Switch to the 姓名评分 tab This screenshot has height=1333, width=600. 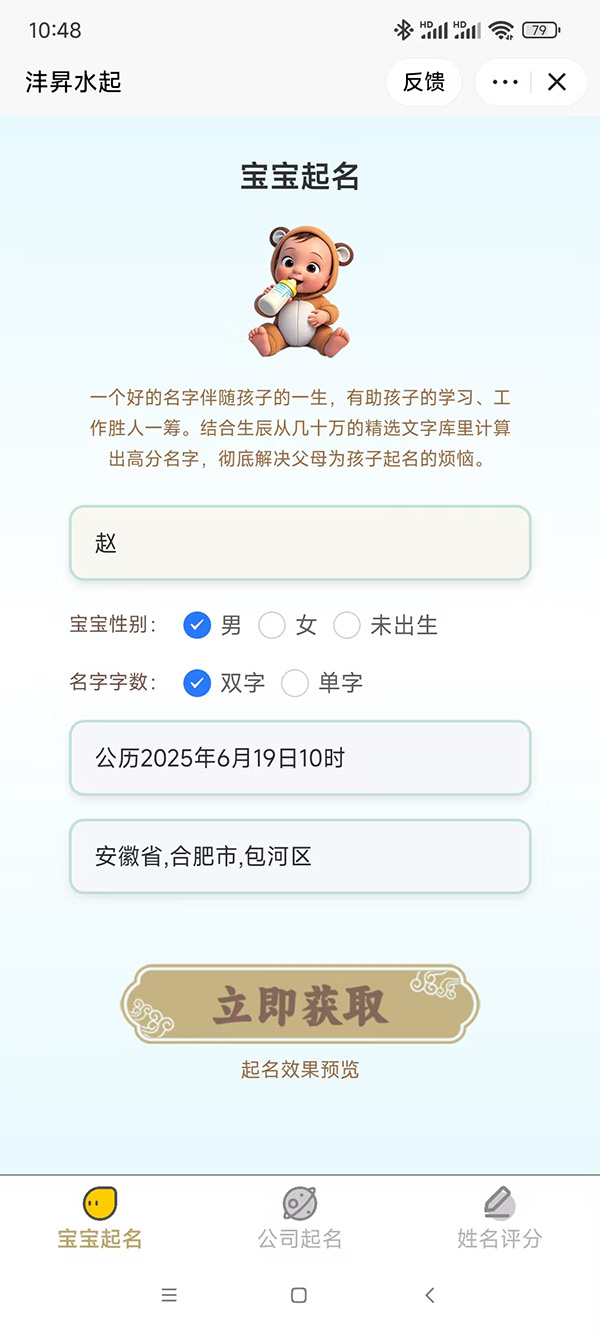(x=499, y=1218)
